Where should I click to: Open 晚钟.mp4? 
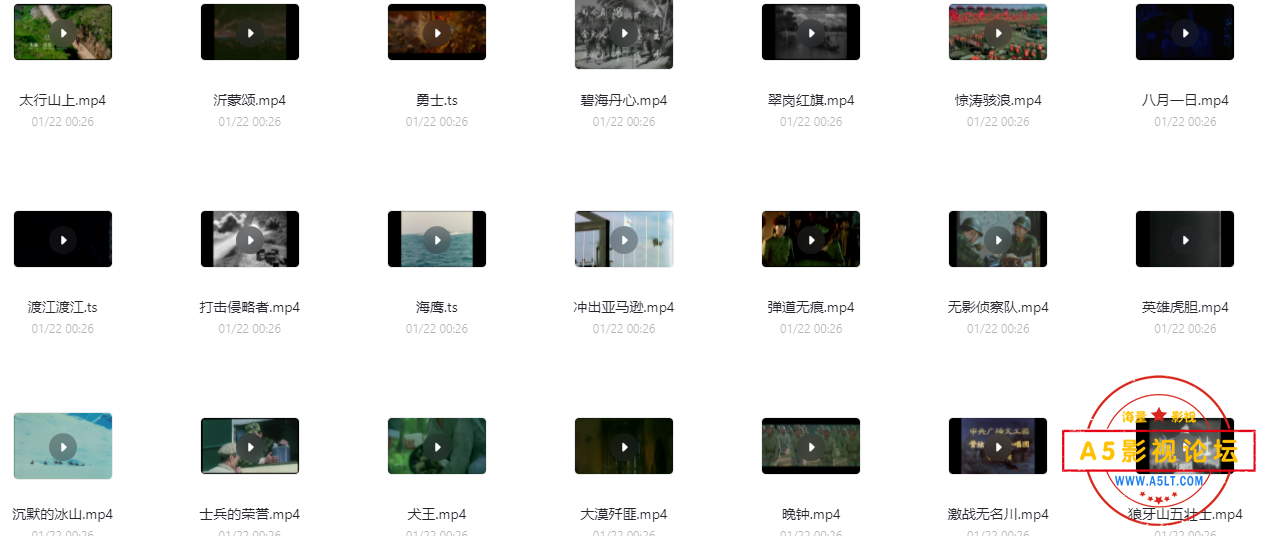pyautogui.click(x=811, y=447)
